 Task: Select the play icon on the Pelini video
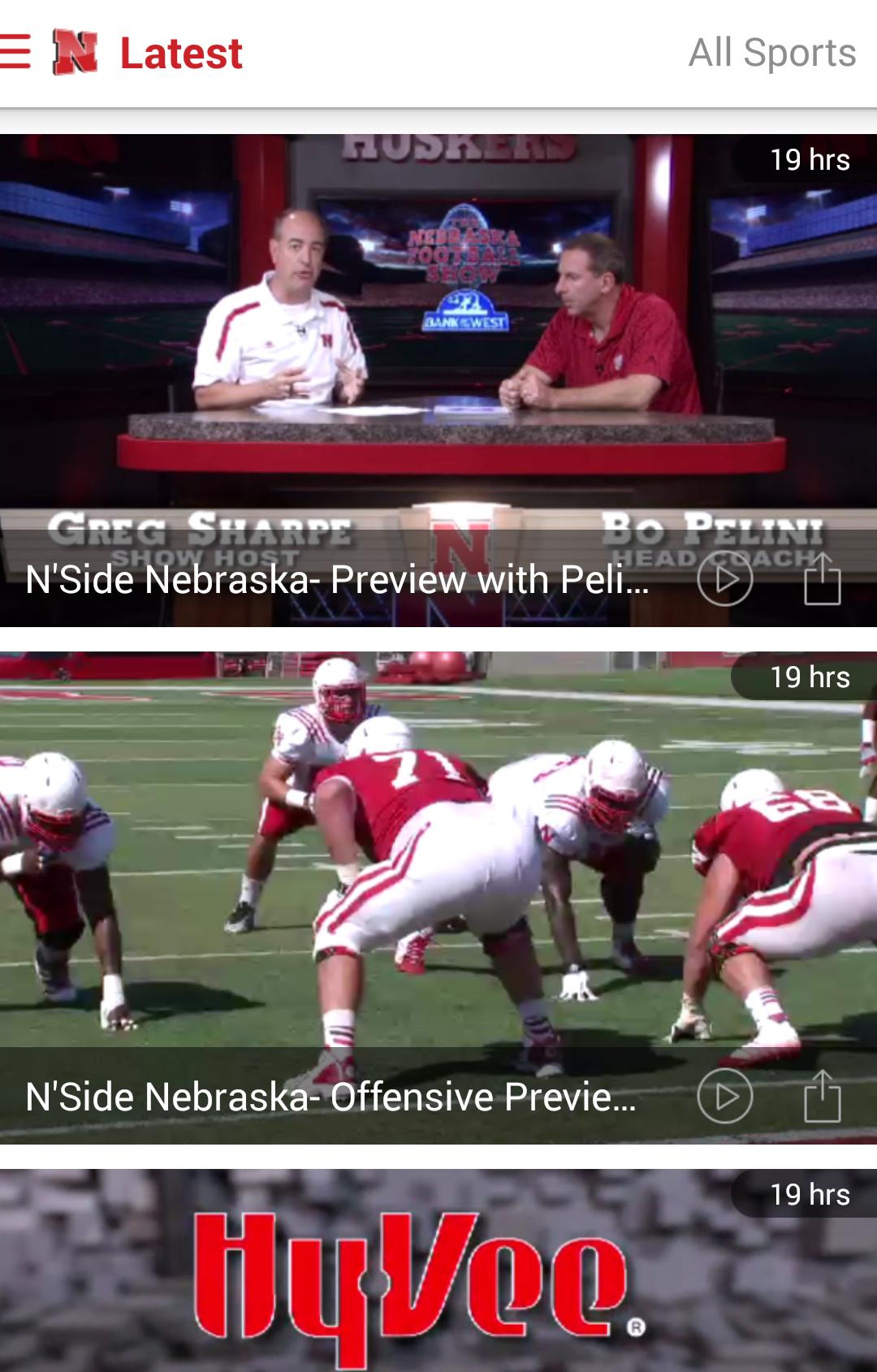click(725, 580)
